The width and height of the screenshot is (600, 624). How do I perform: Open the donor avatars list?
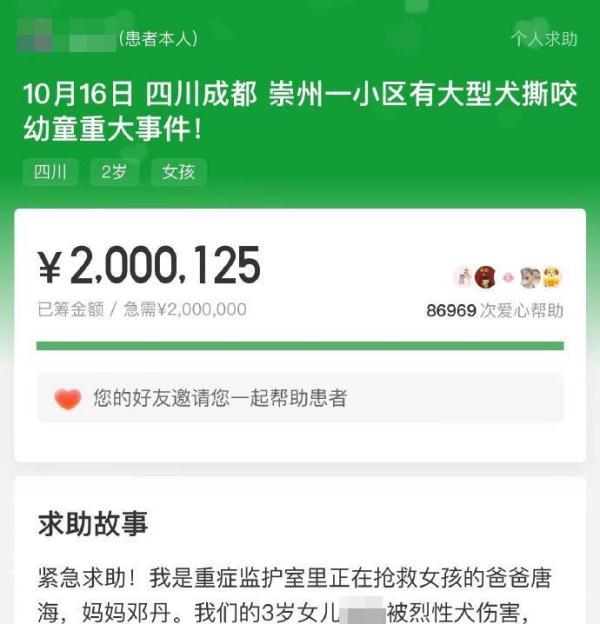pos(508,277)
